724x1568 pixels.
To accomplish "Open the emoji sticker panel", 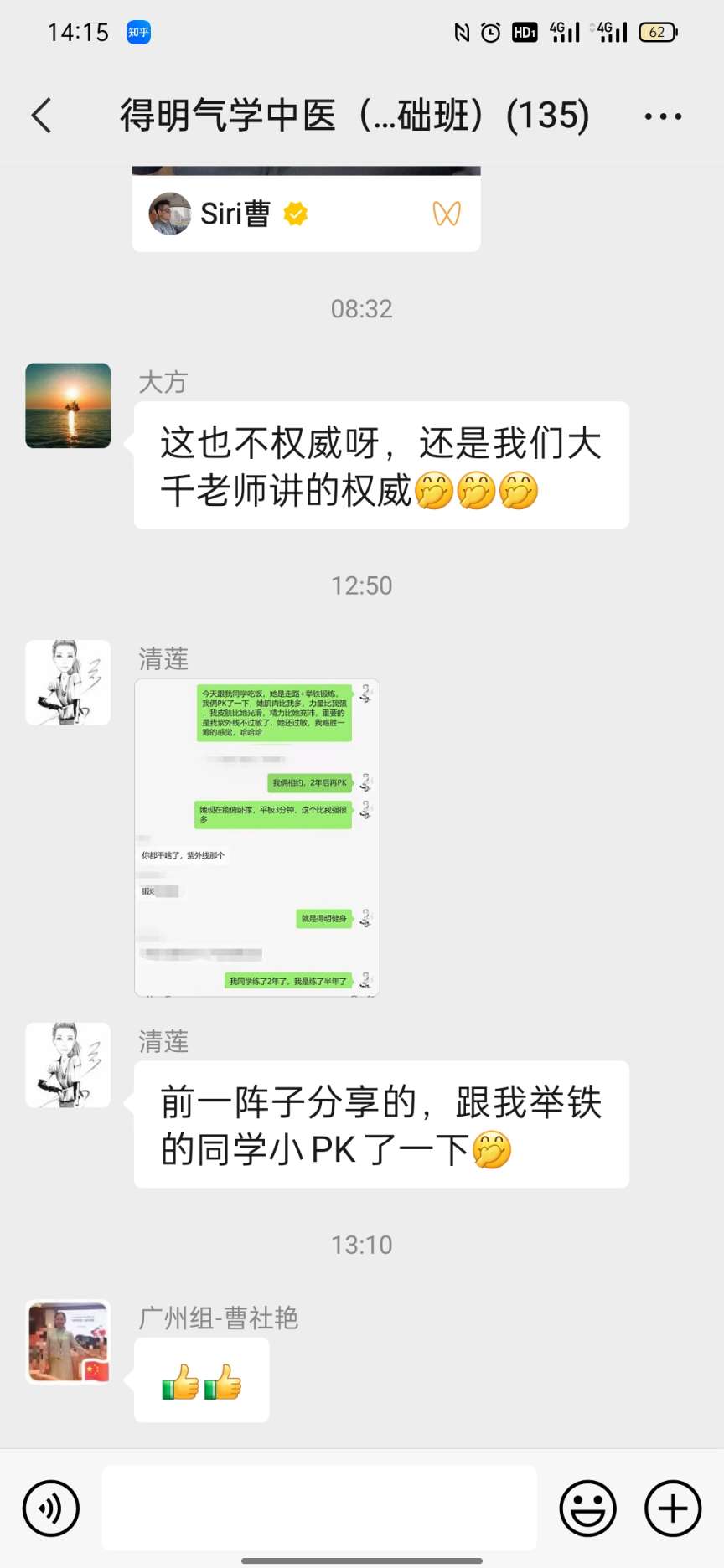I will (587, 1509).
